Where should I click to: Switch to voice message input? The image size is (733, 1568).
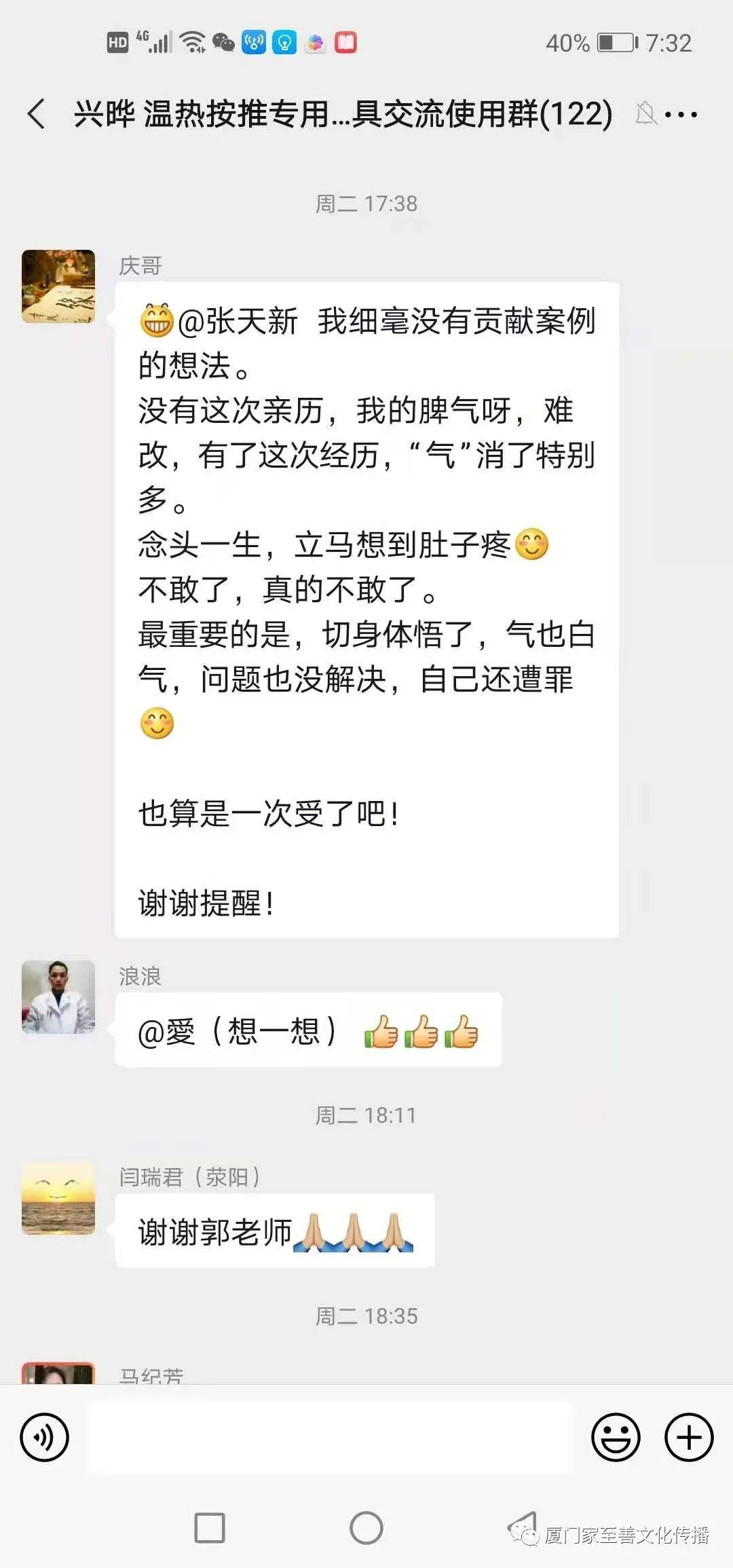tap(45, 1437)
